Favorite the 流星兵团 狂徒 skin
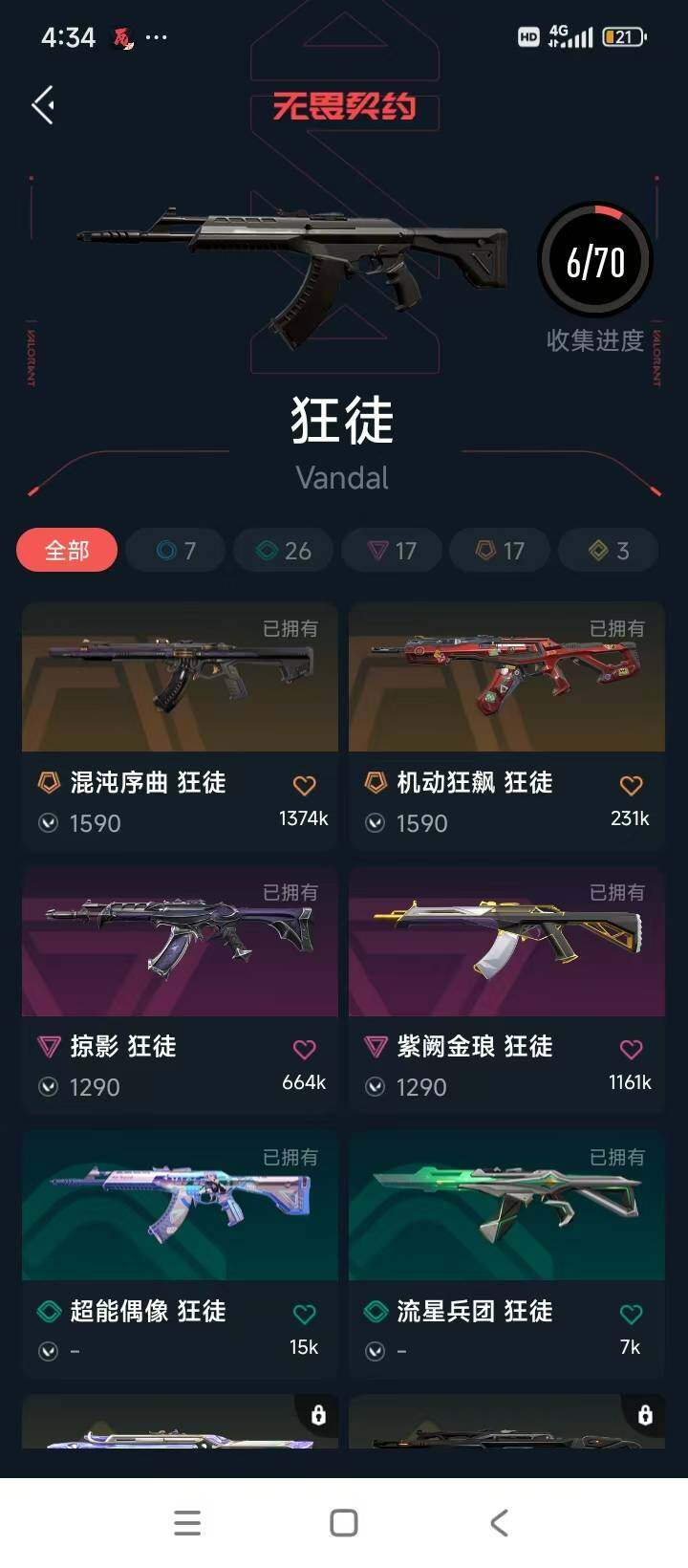This screenshot has width=688, height=1568. click(630, 1313)
